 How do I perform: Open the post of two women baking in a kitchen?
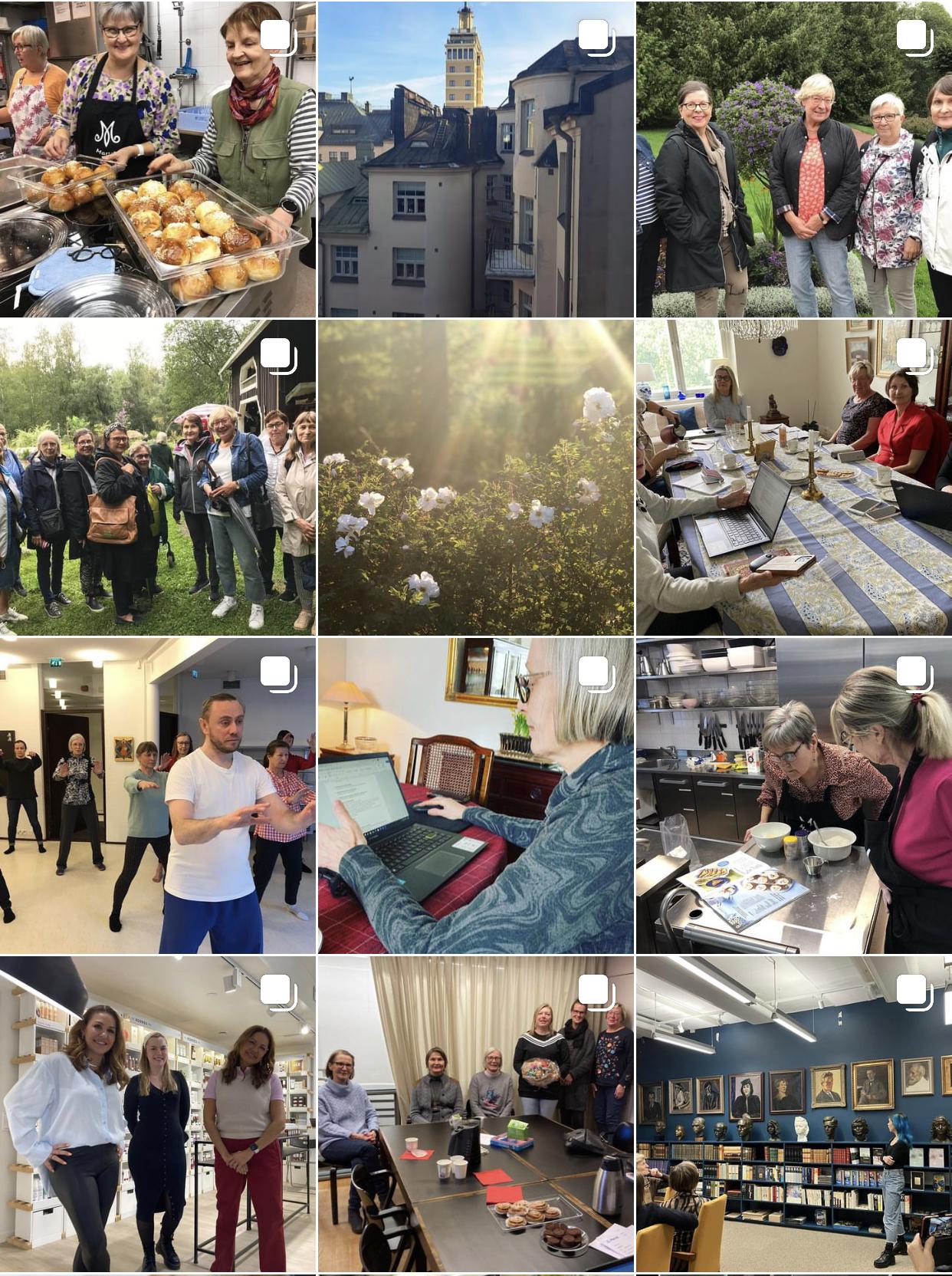793,795
